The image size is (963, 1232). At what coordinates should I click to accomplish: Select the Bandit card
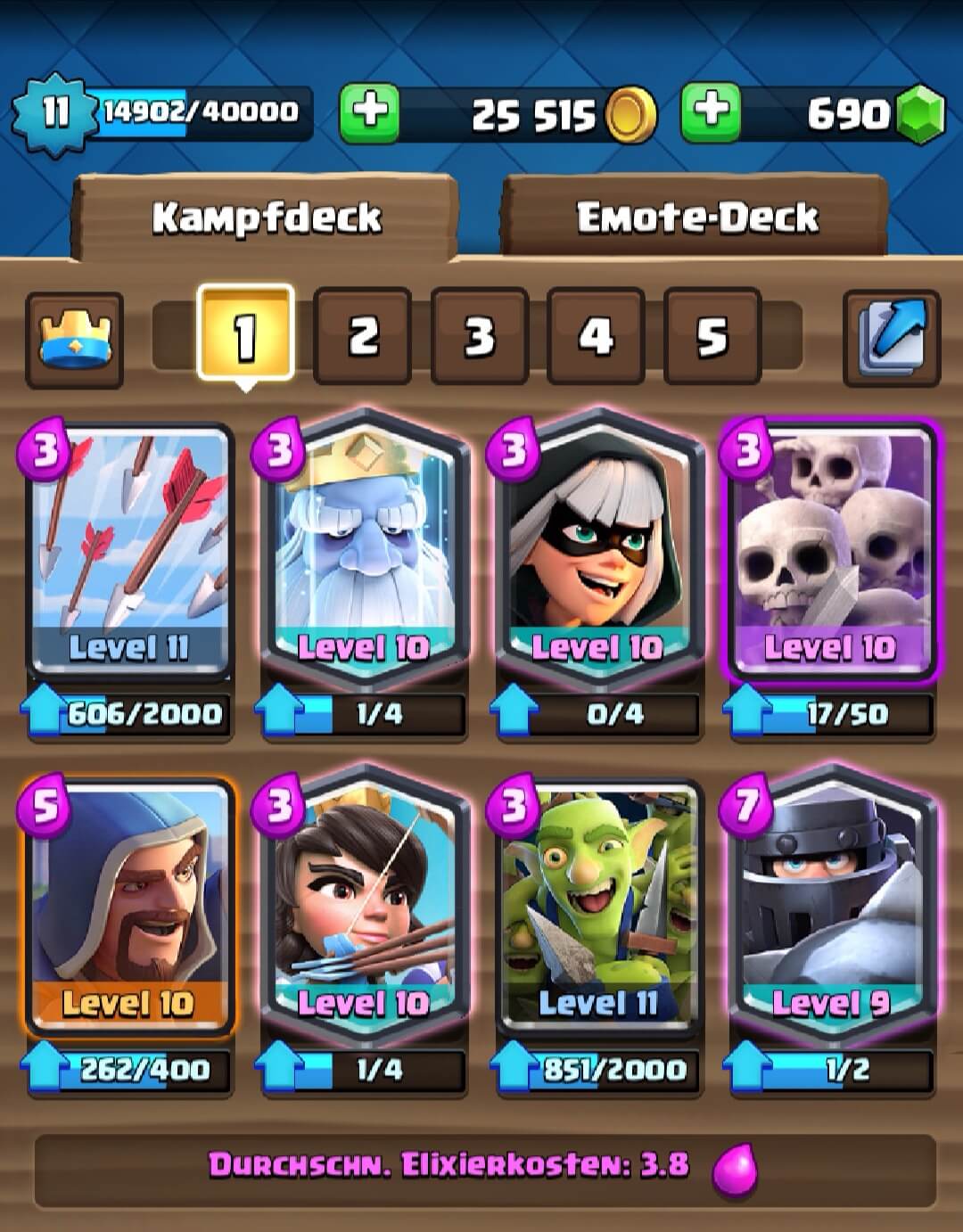[597, 553]
